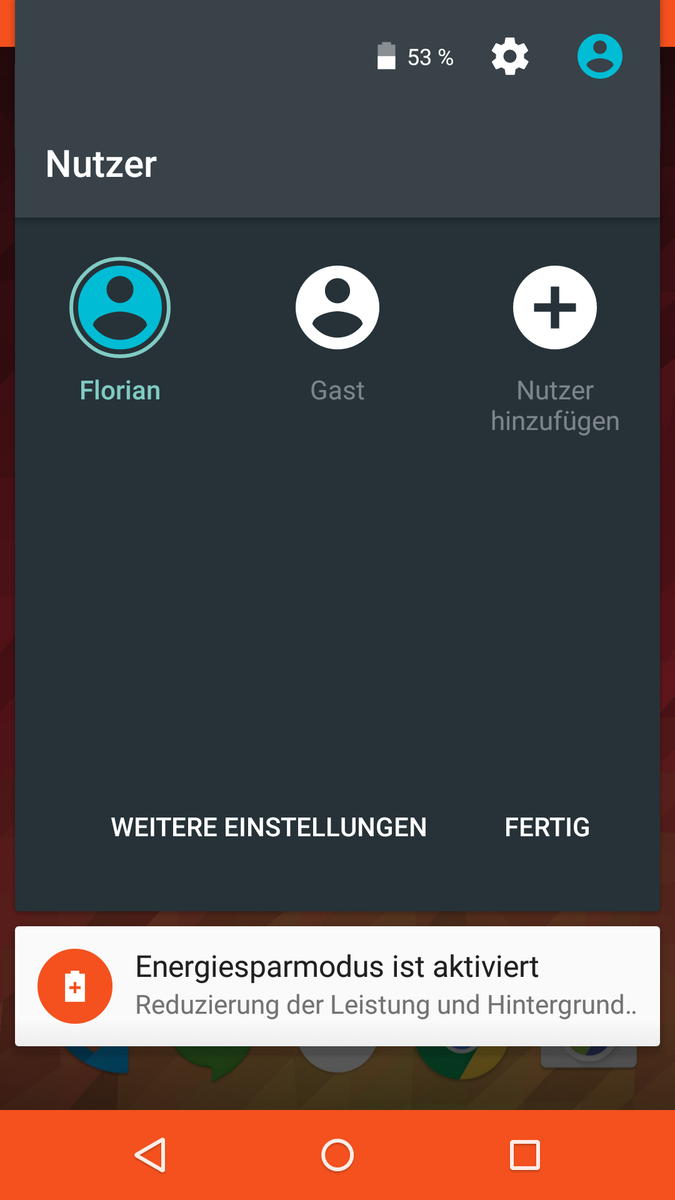This screenshot has height=1200, width=675.
Task: Tap the user avatar icon in header
Action: point(600,57)
